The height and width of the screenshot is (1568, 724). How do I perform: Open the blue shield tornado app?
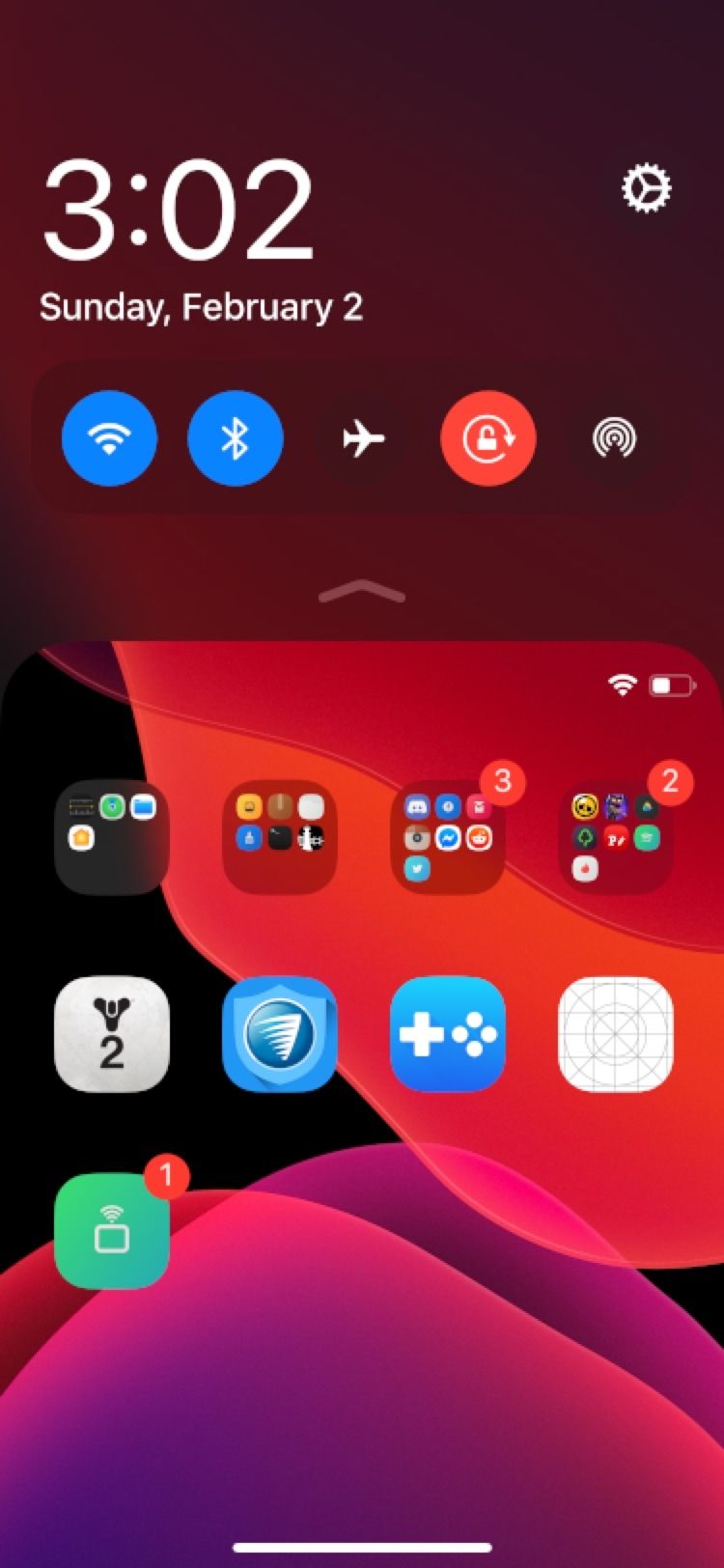click(280, 1034)
